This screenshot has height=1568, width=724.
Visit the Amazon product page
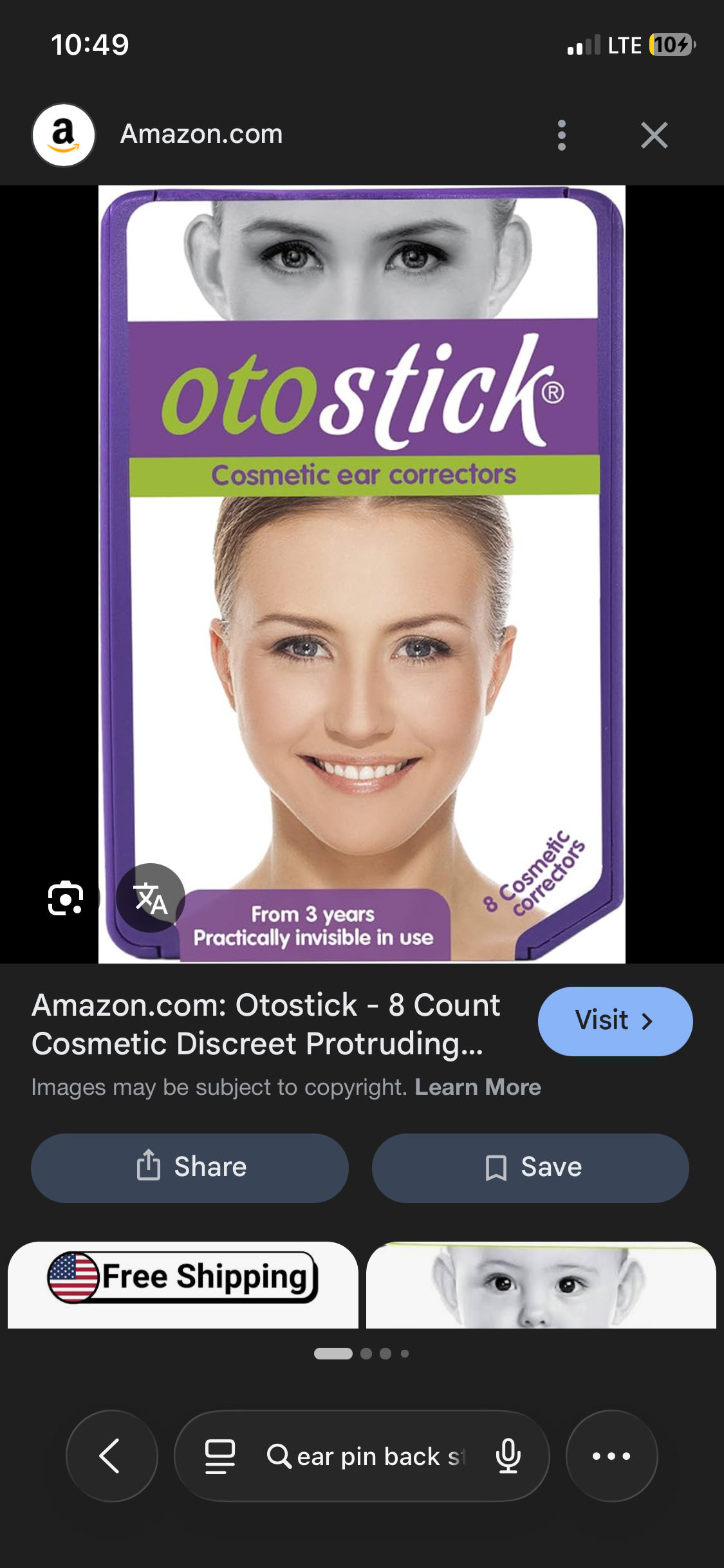tap(615, 1021)
